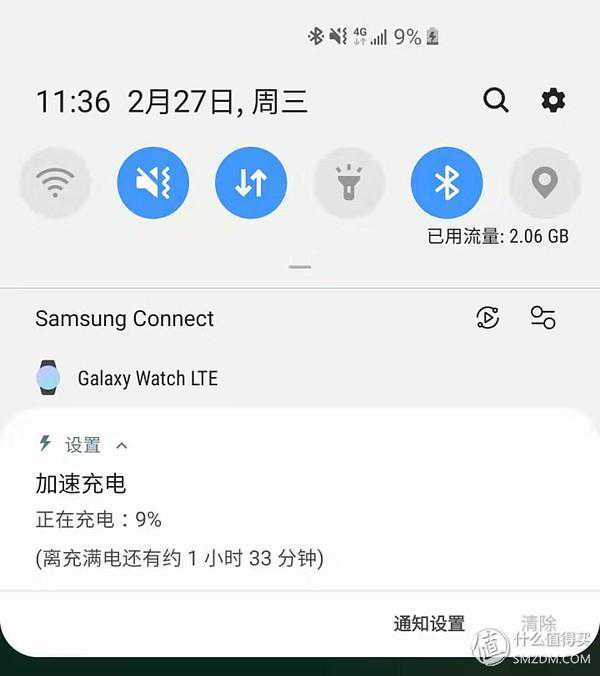This screenshot has height=676, width=600.
Task: Open the Samsung Connect media icon
Action: (x=487, y=319)
